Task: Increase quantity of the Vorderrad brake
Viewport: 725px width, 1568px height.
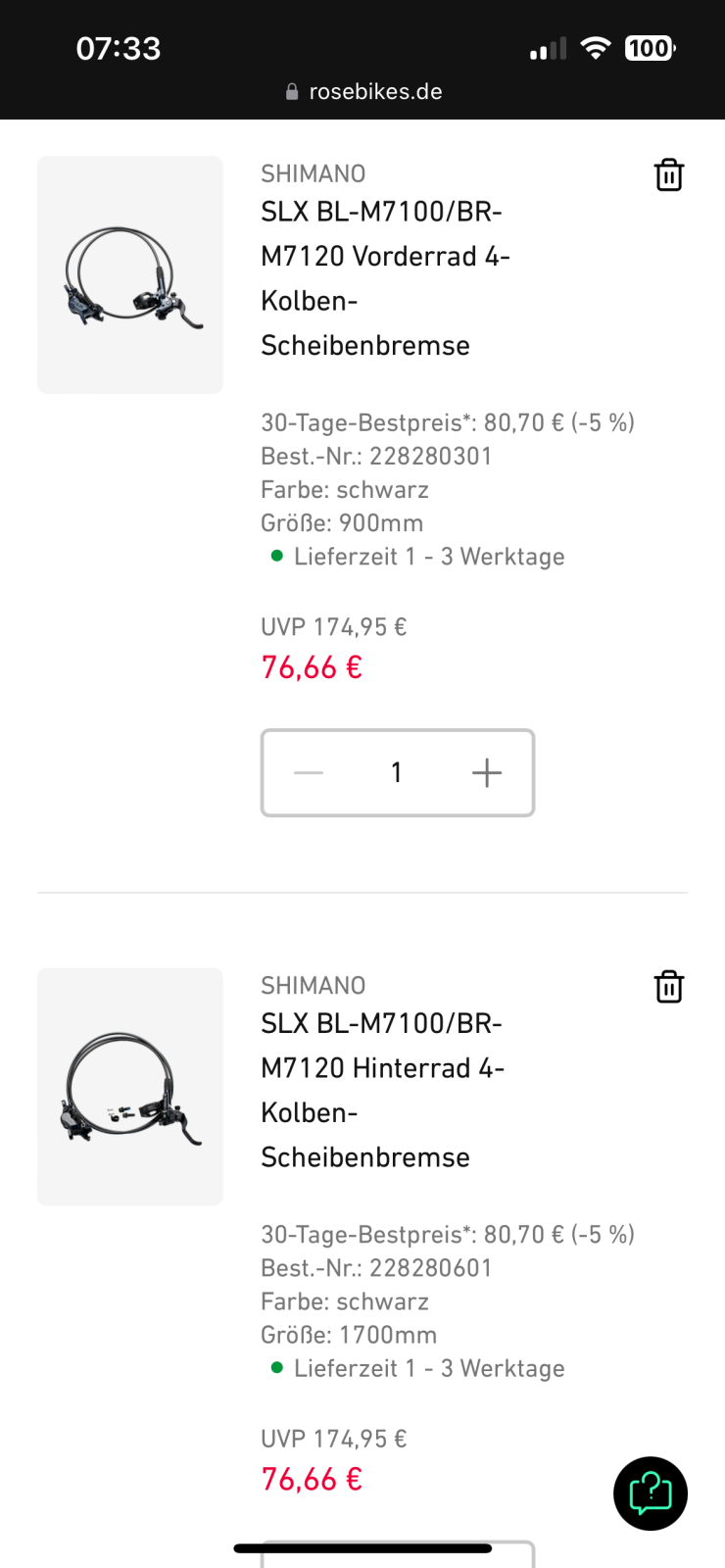Action: point(487,772)
